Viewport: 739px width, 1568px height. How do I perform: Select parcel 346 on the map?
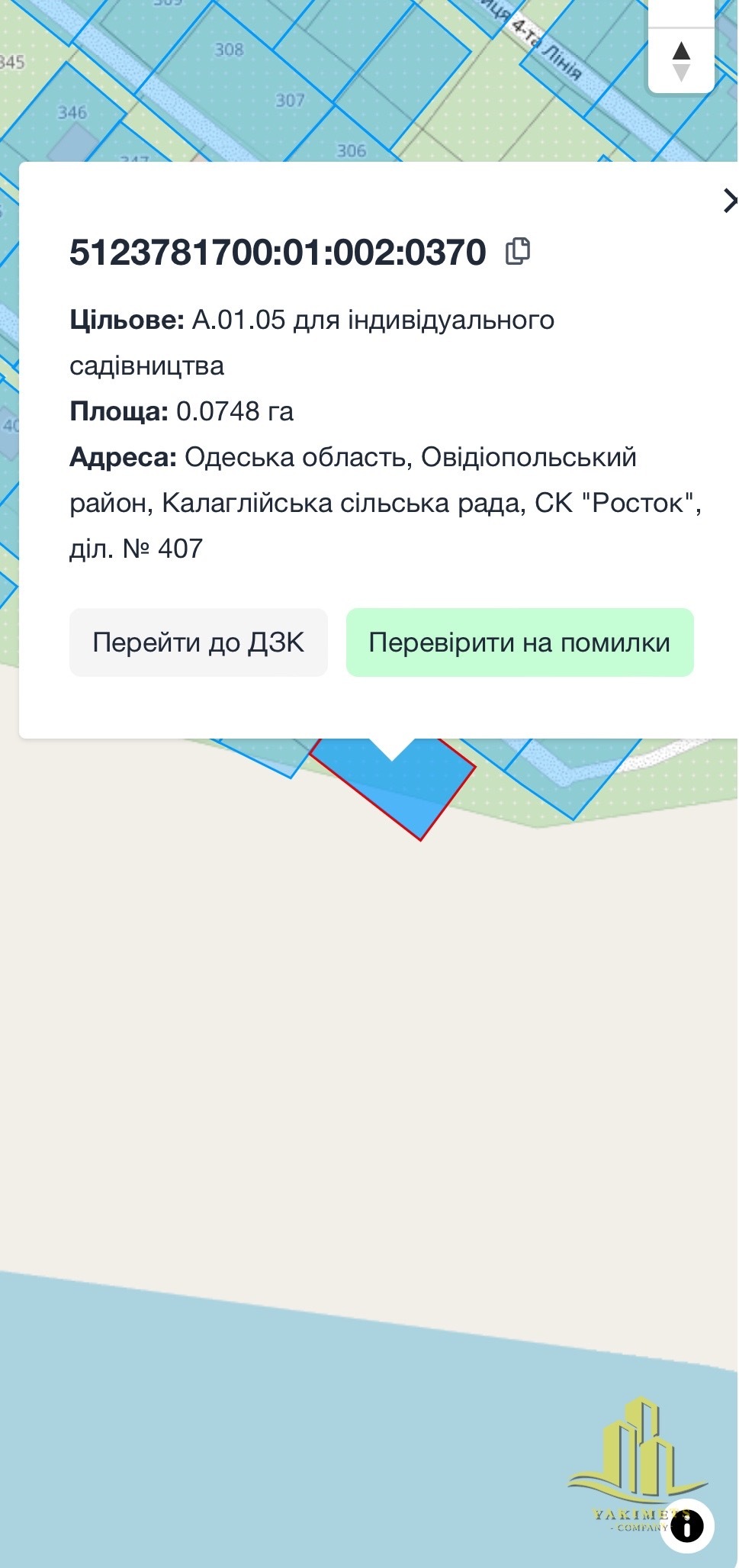[x=72, y=113]
